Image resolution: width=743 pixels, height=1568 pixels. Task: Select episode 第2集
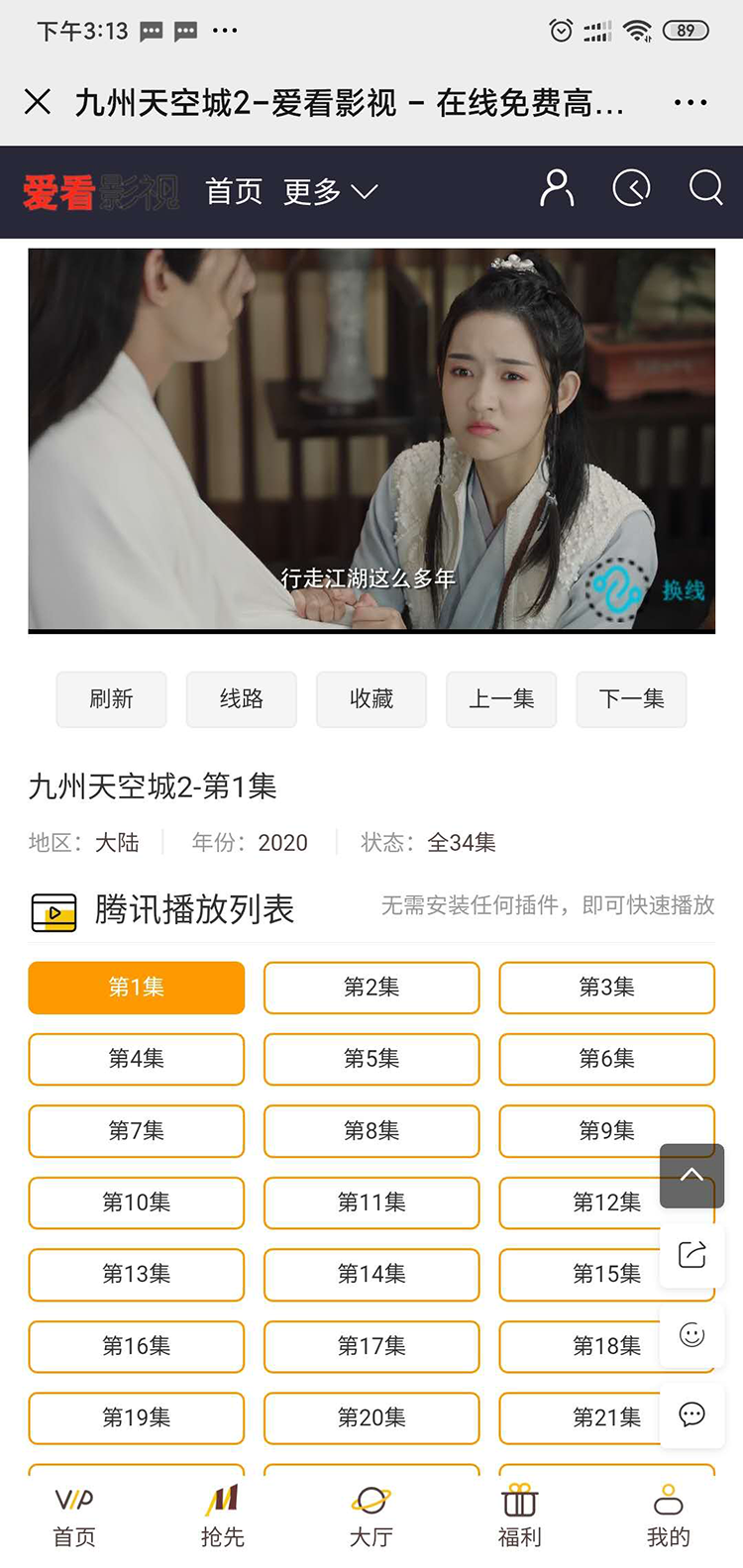[x=371, y=988]
